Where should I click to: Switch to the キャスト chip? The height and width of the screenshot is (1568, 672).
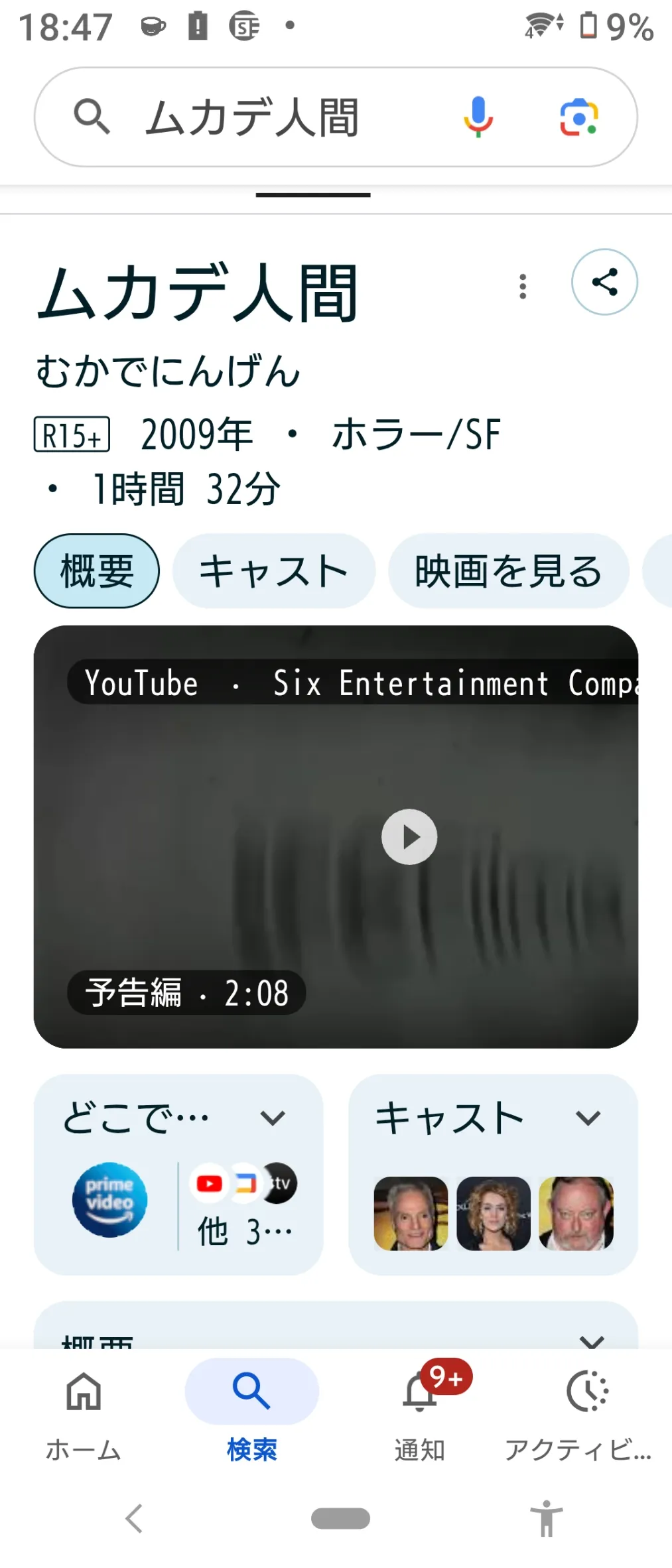273,571
